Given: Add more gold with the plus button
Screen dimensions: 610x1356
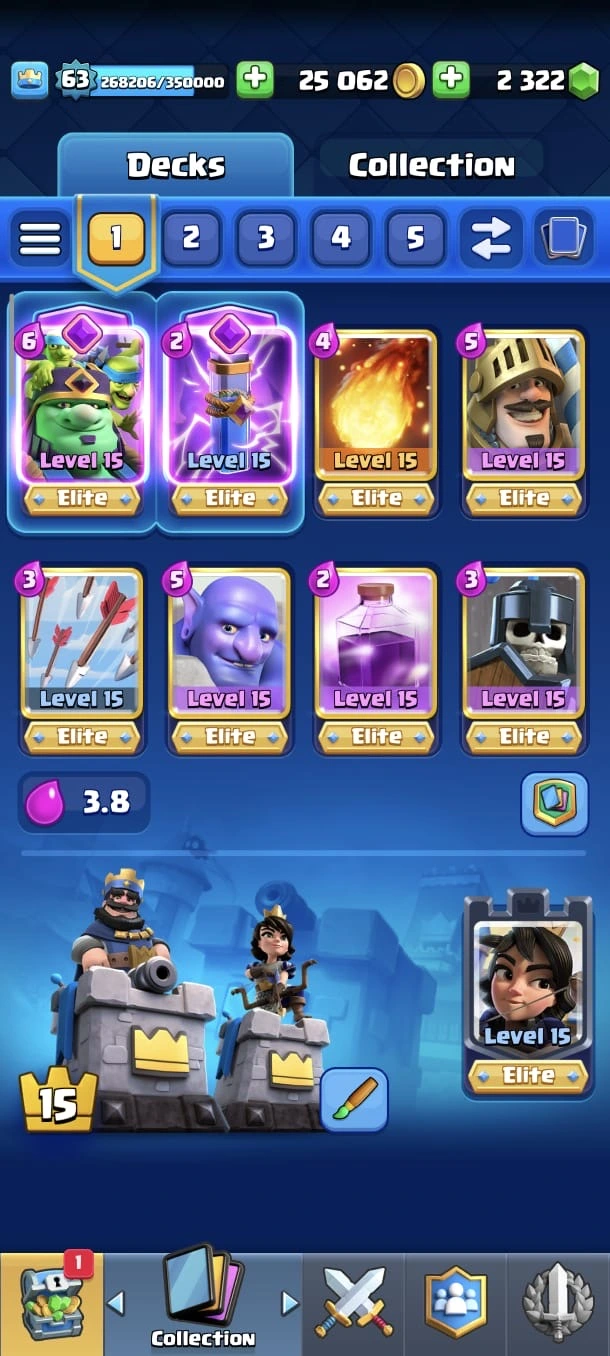Looking at the screenshot, I should point(255,80).
